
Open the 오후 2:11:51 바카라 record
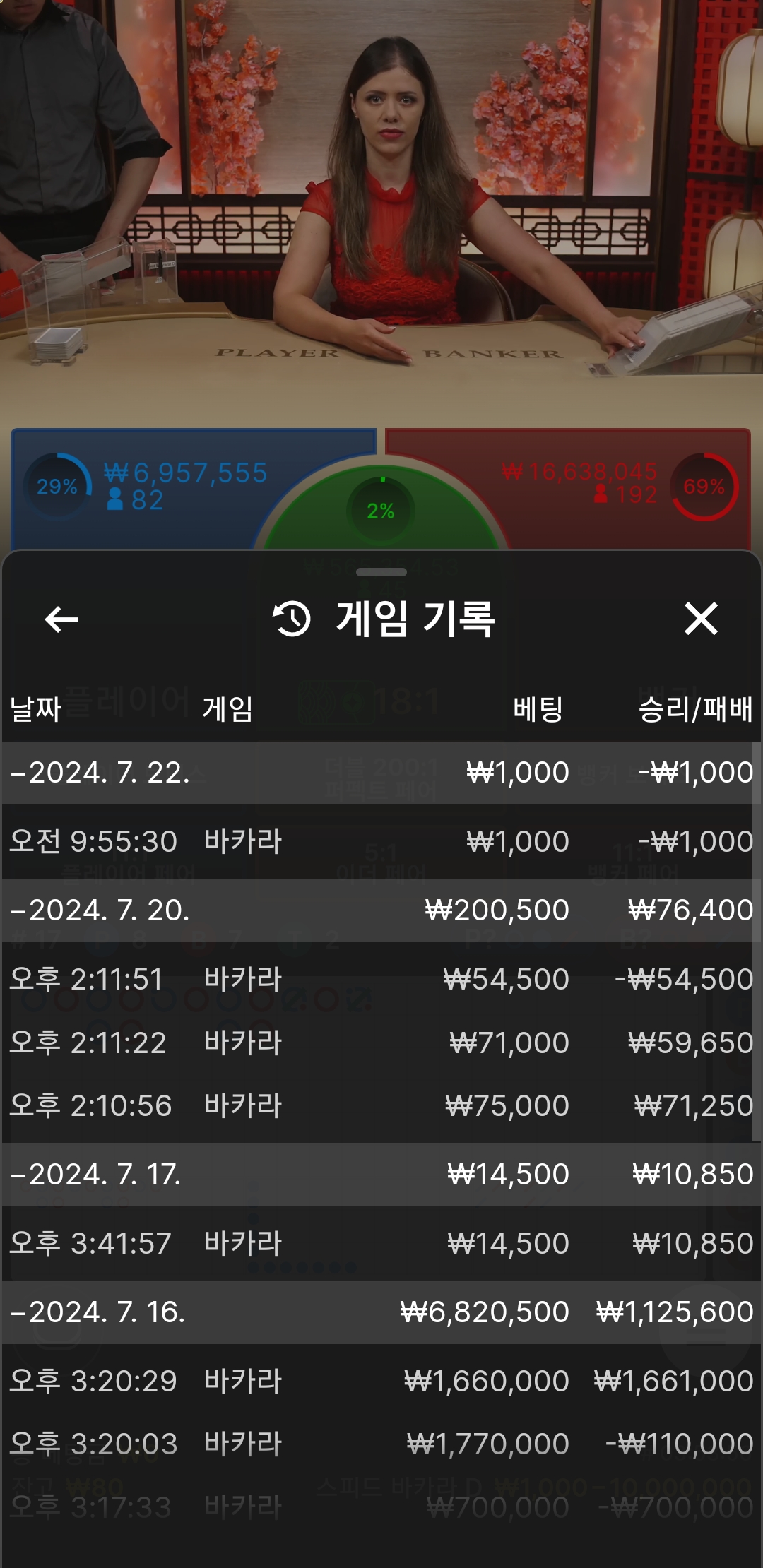pos(381,980)
